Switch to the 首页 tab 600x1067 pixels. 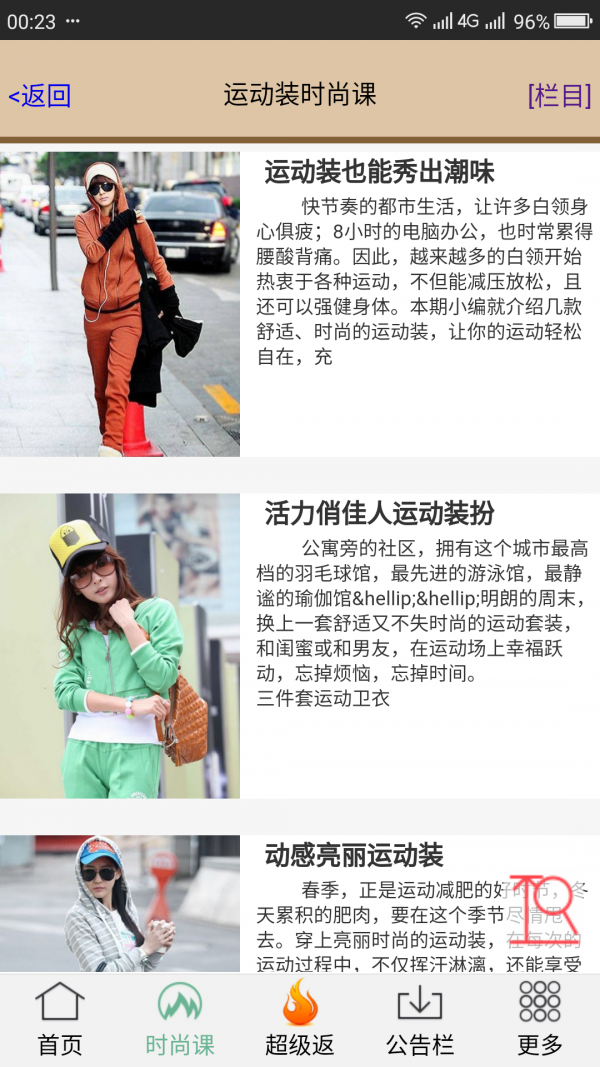60,1020
